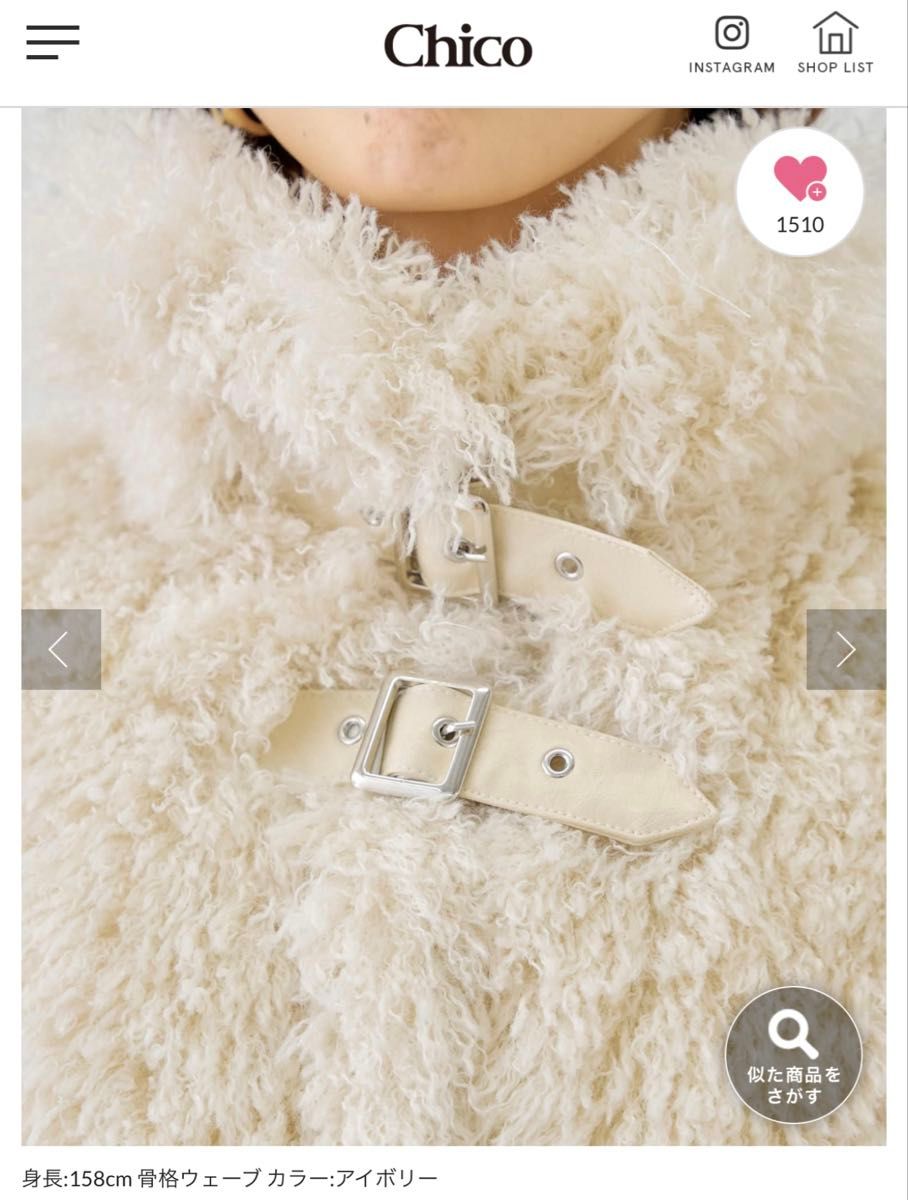Viewport: 908px width, 1200px height.
Task: Search for similar products with the magnifier
Action: click(x=794, y=1054)
